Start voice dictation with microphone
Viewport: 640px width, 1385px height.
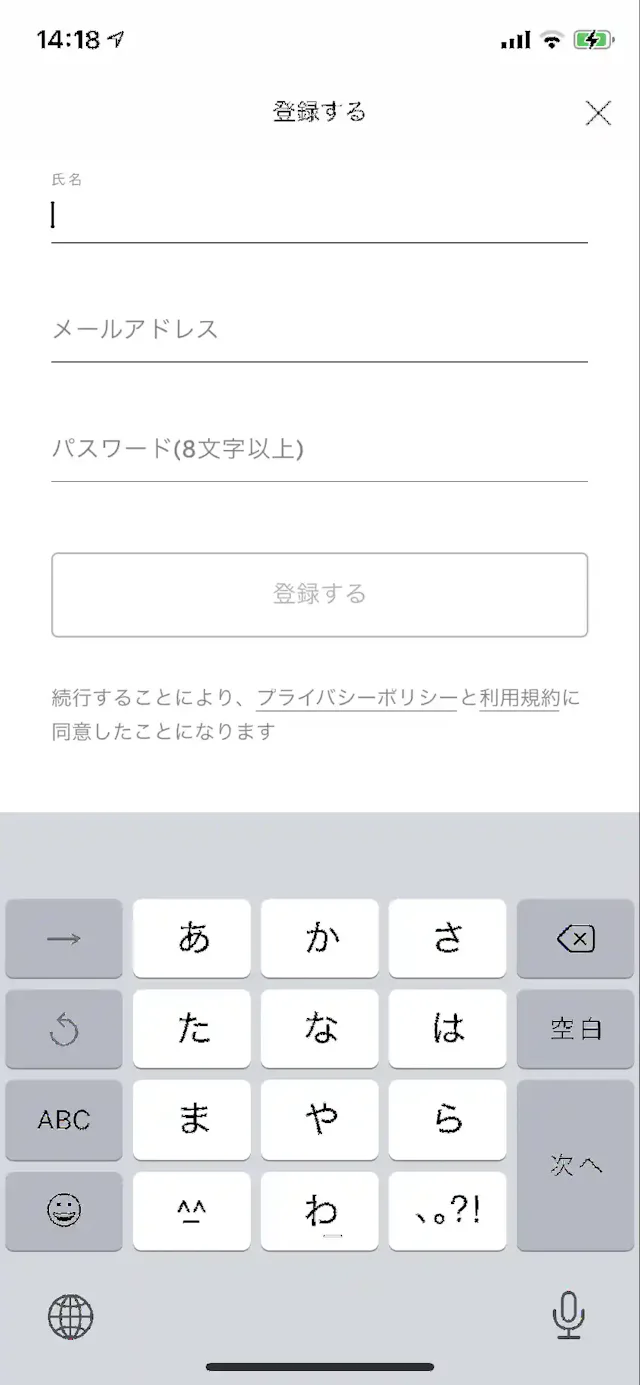click(568, 1316)
